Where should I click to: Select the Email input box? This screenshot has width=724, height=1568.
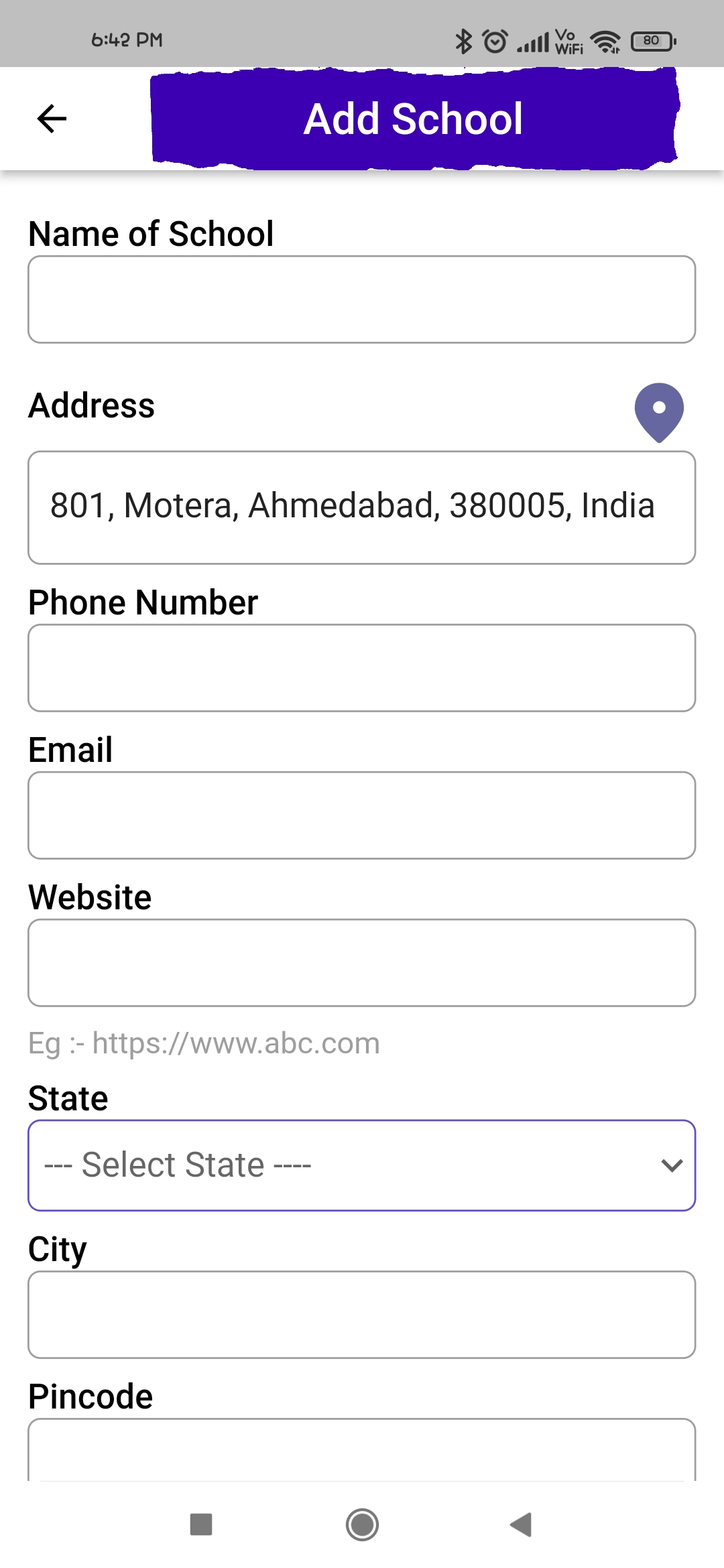tap(361, 815)
